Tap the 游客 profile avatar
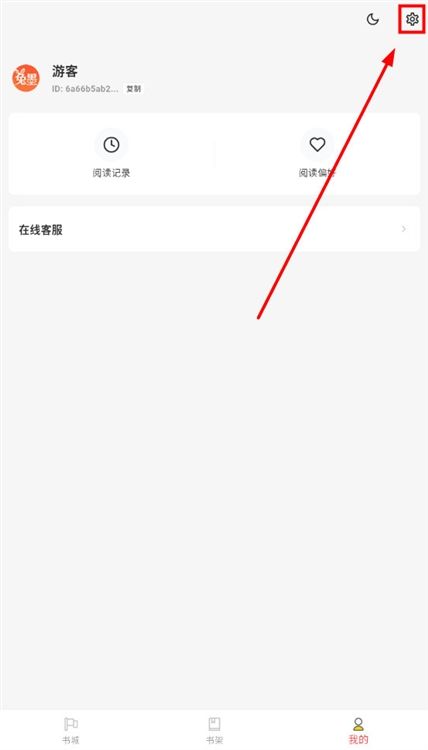This screenshot has height=750, width=428. coord(26,78)
